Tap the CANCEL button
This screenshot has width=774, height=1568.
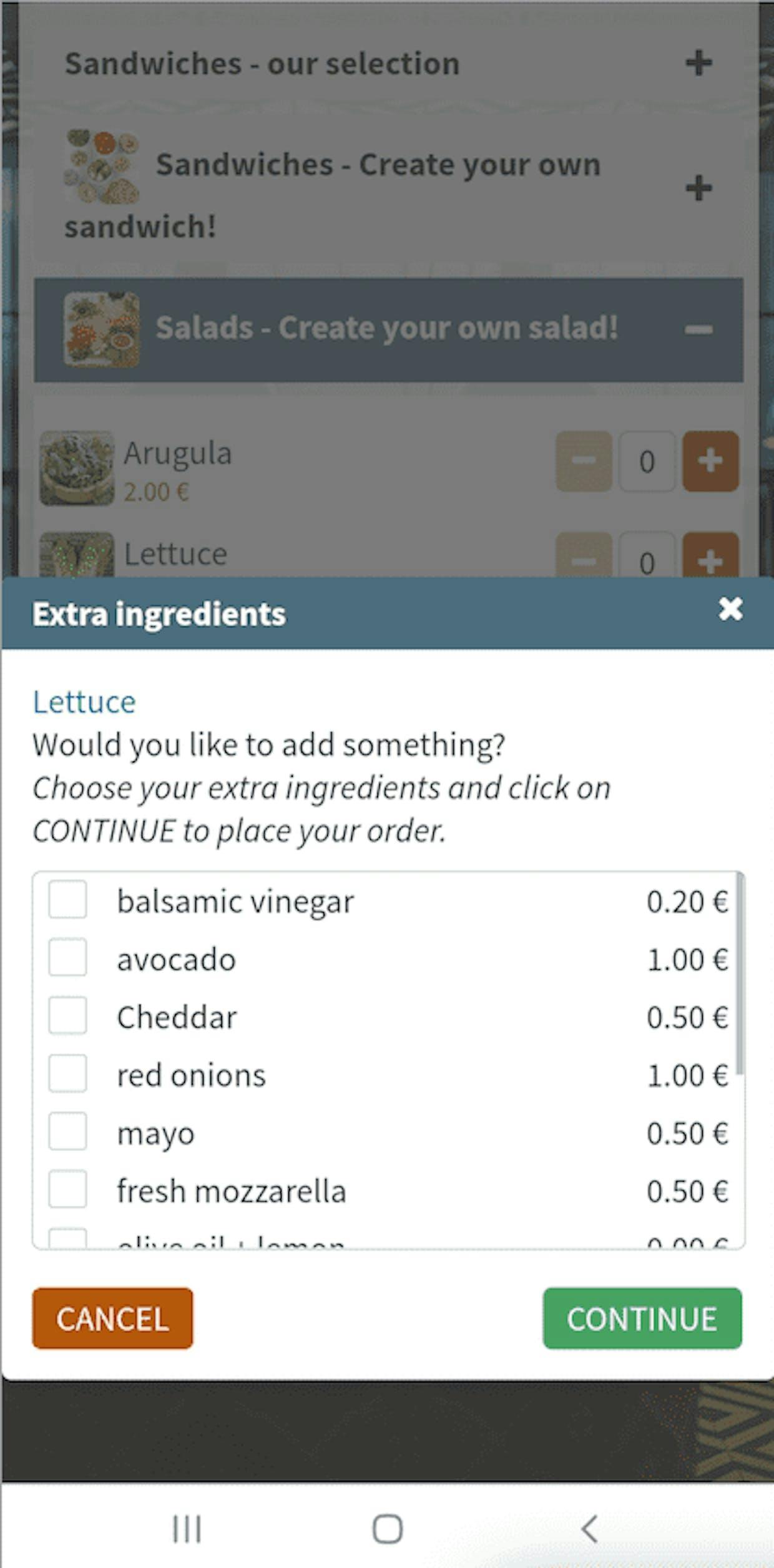click(112, 1318)
